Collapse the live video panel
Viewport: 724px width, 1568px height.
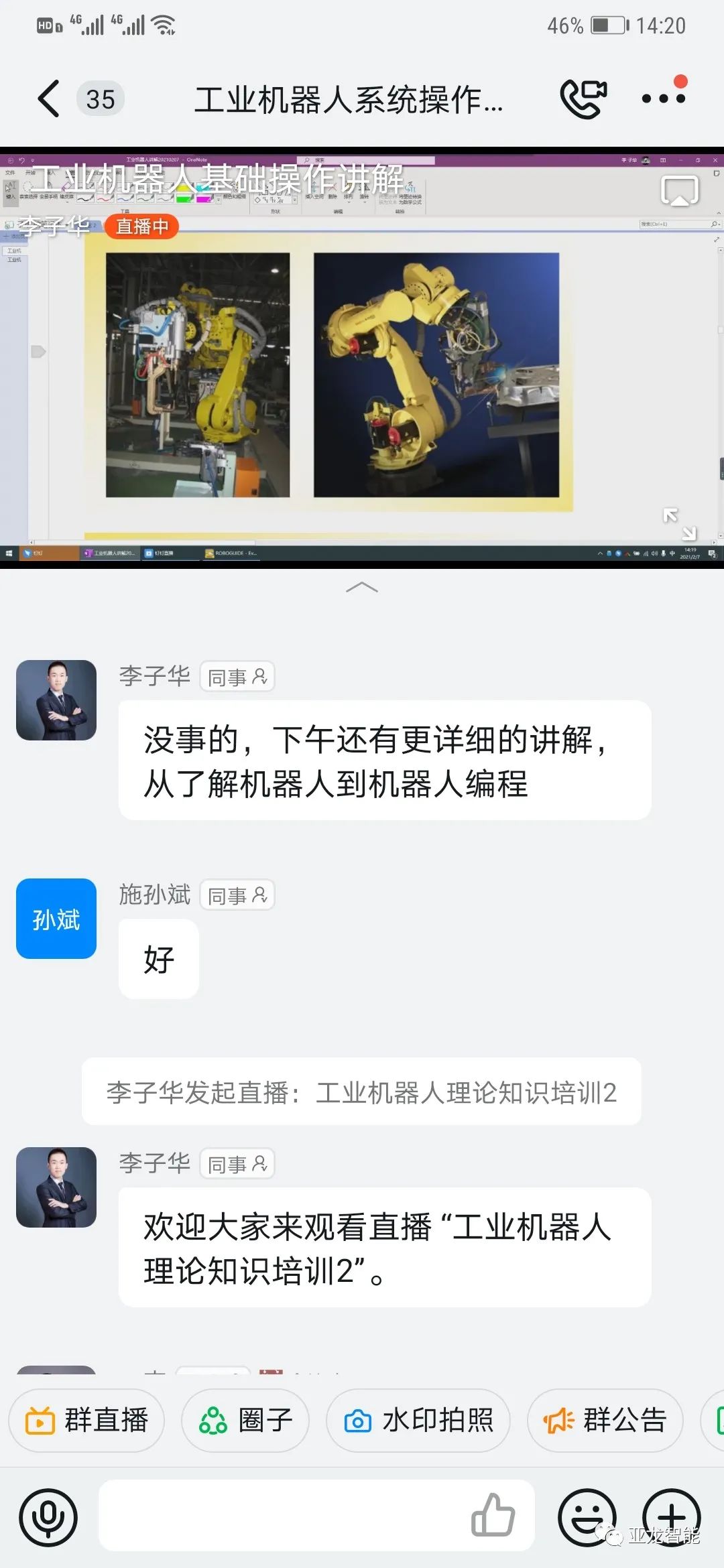click(361, 588)
